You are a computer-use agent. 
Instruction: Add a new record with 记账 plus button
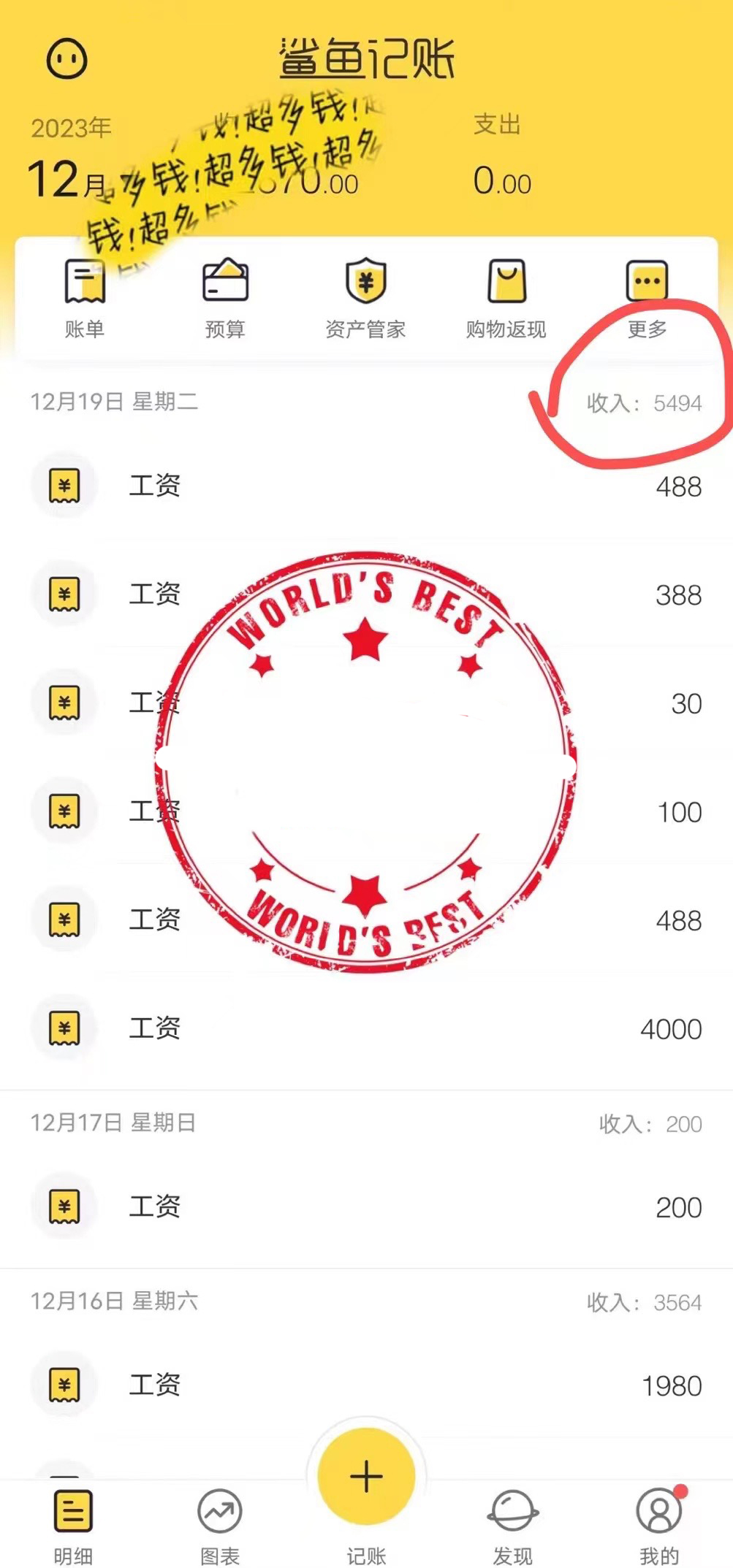(366, 1477)
